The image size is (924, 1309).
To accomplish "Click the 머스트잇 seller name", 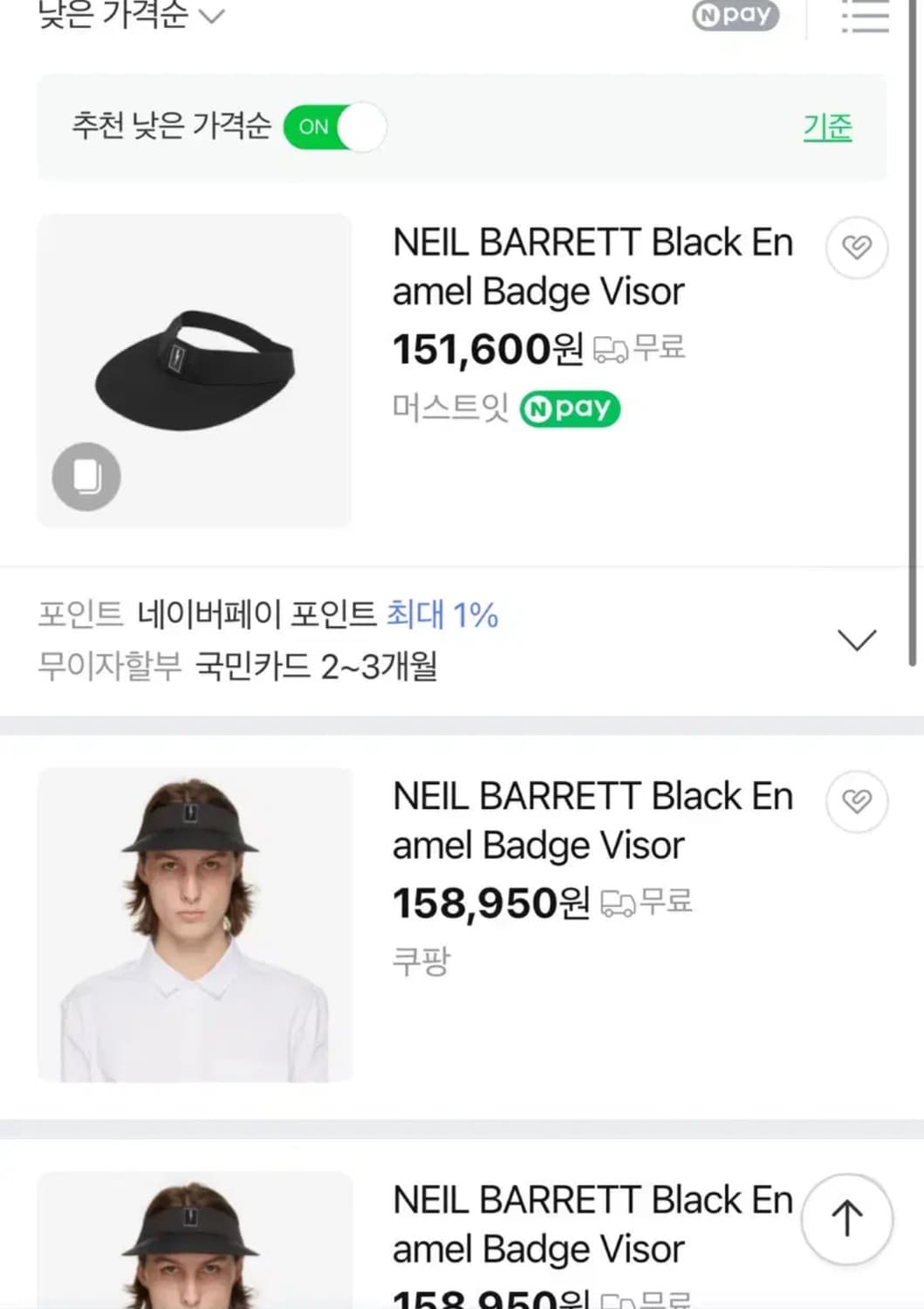I will click(x=449, y=408).
